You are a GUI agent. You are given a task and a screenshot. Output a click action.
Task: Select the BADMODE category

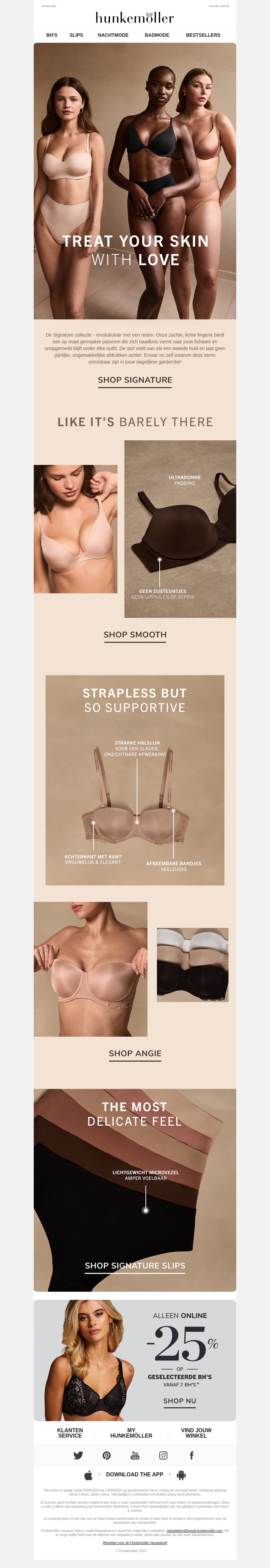pos(157,35)
